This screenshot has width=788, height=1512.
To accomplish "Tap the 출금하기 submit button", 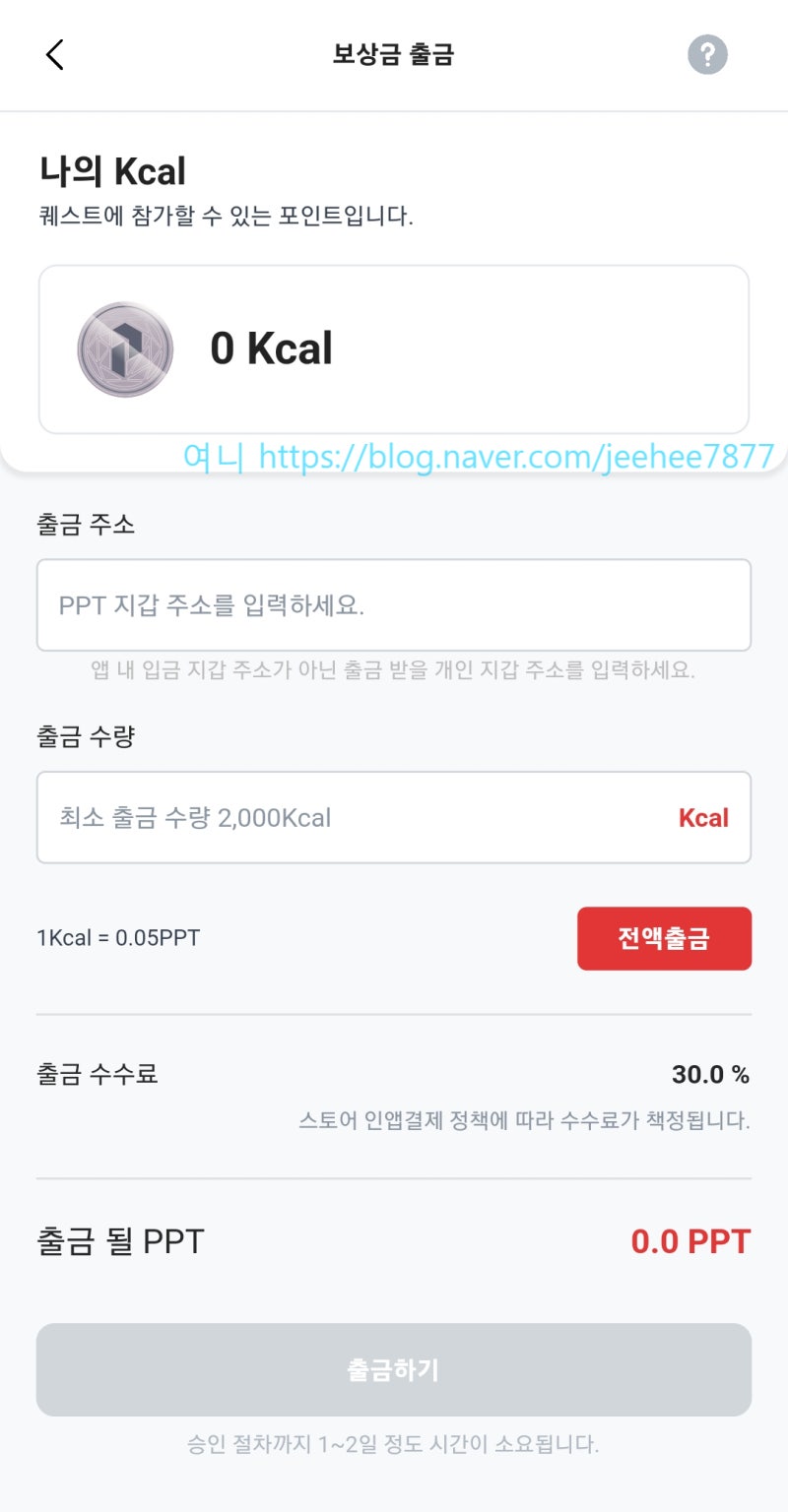I will tap(394, 1368).
